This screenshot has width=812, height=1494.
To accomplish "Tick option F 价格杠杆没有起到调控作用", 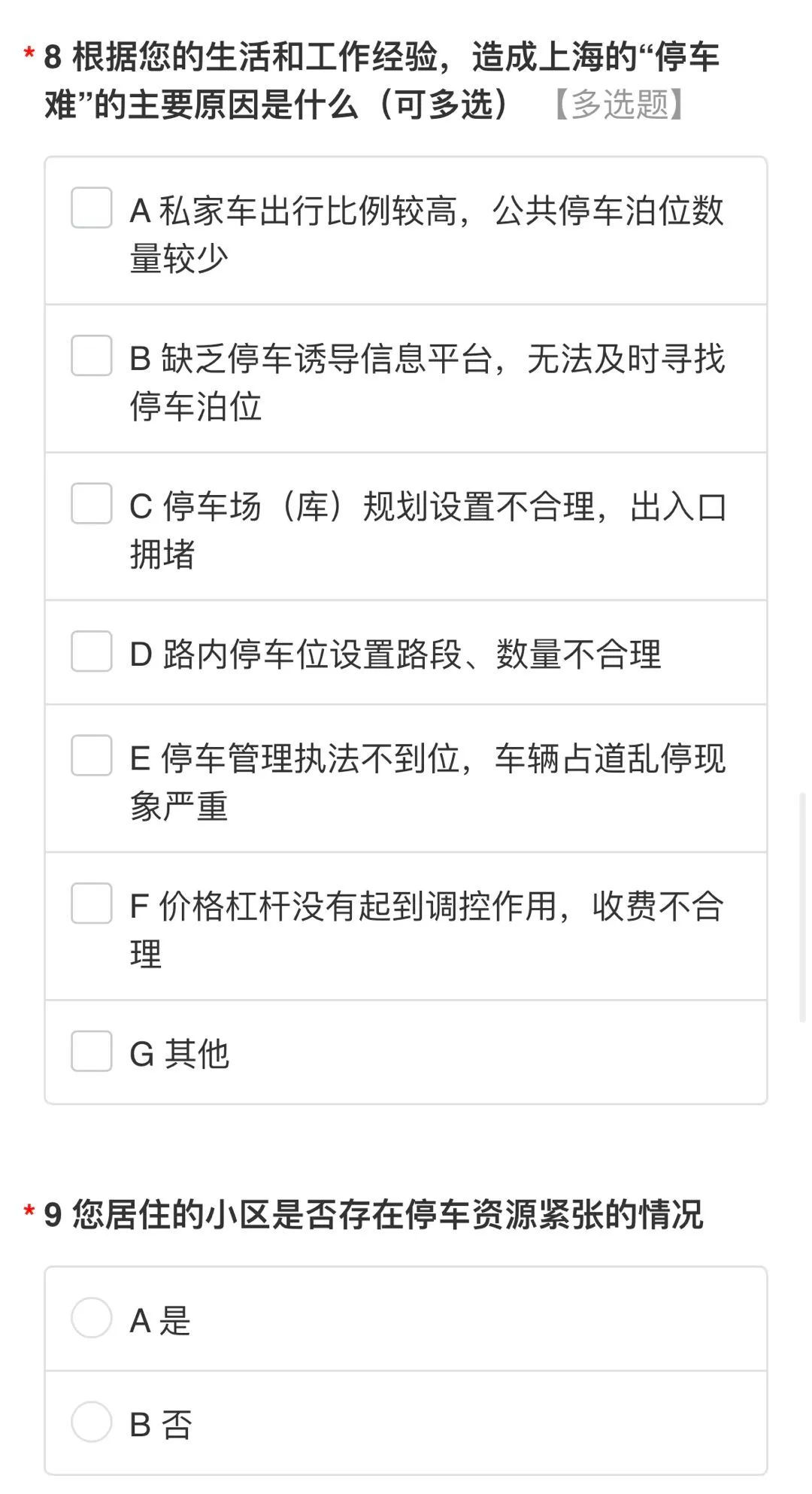I will pos(92,903).
